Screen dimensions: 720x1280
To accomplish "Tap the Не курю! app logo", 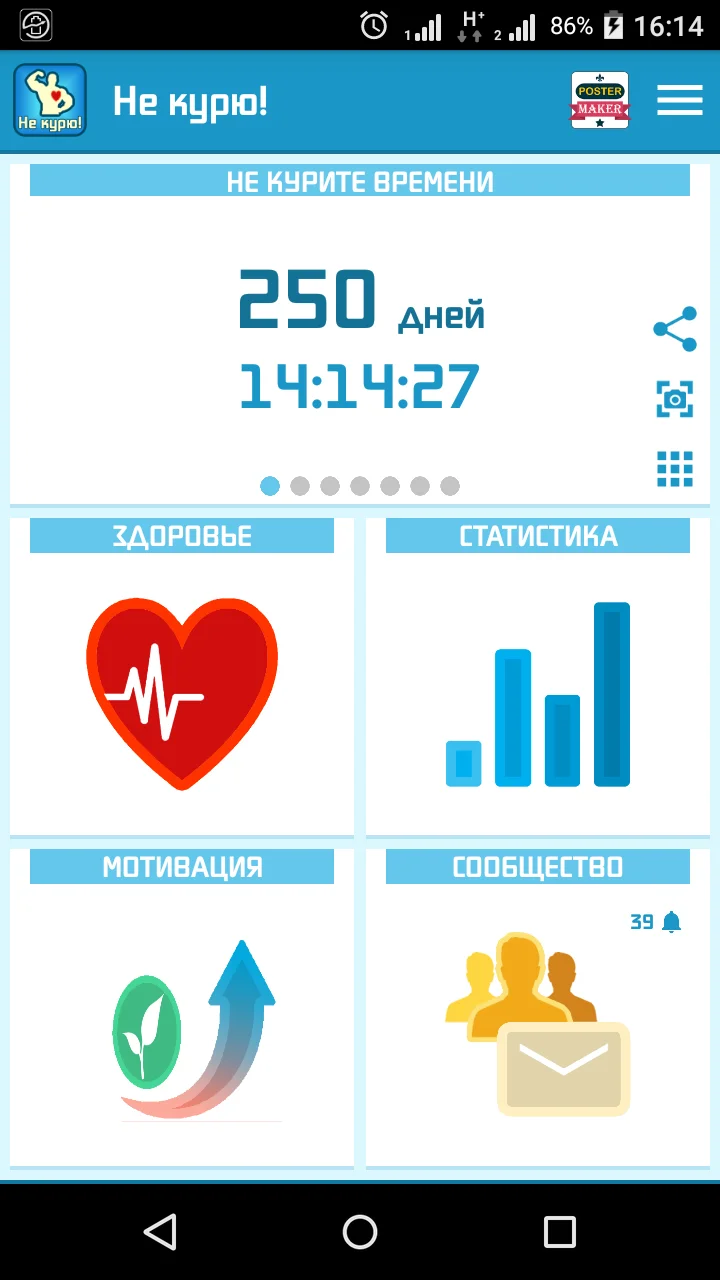I will pyautogui.click(x=49, y=100).
